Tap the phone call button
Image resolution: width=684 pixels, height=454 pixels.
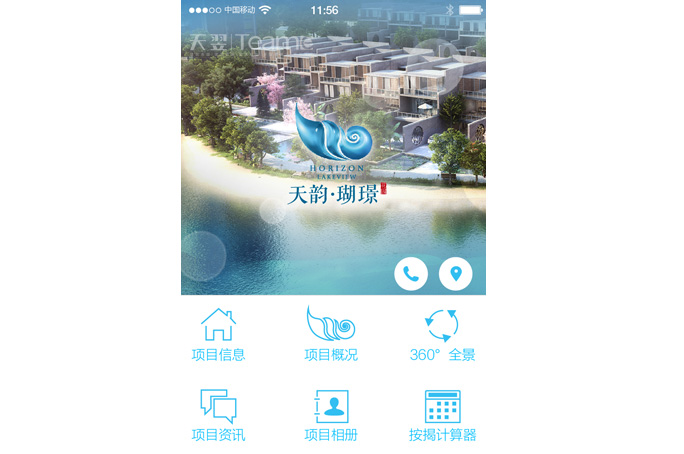tap(411, 273)
